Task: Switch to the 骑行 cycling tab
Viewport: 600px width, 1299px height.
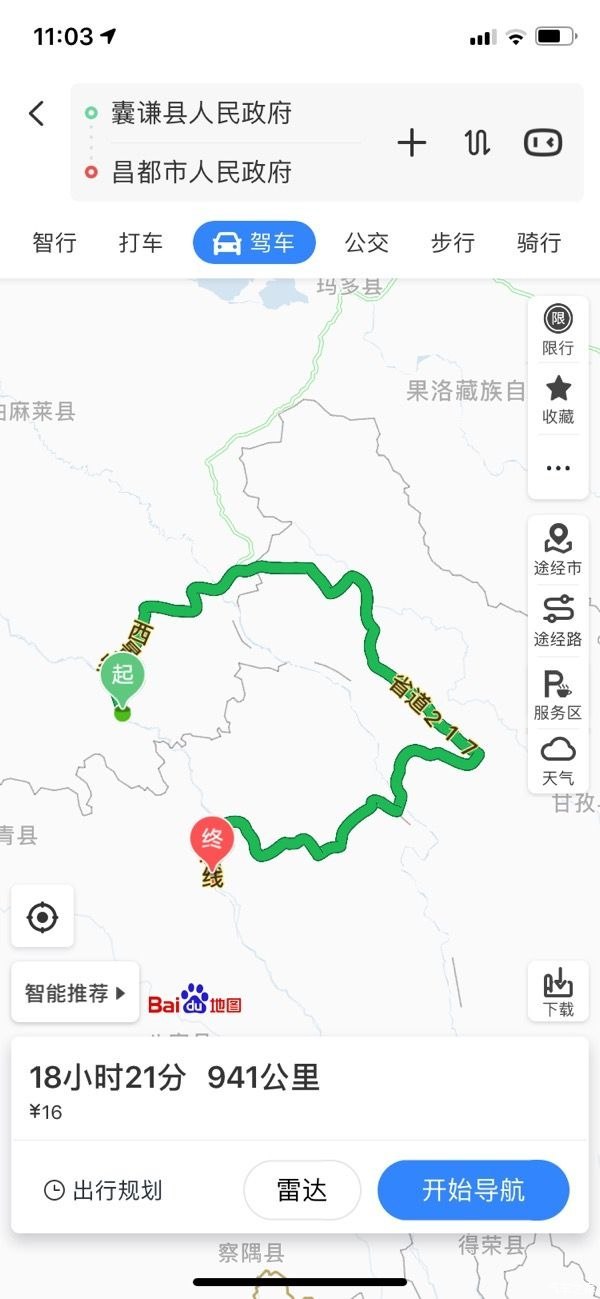Action: tap(539, 242)
